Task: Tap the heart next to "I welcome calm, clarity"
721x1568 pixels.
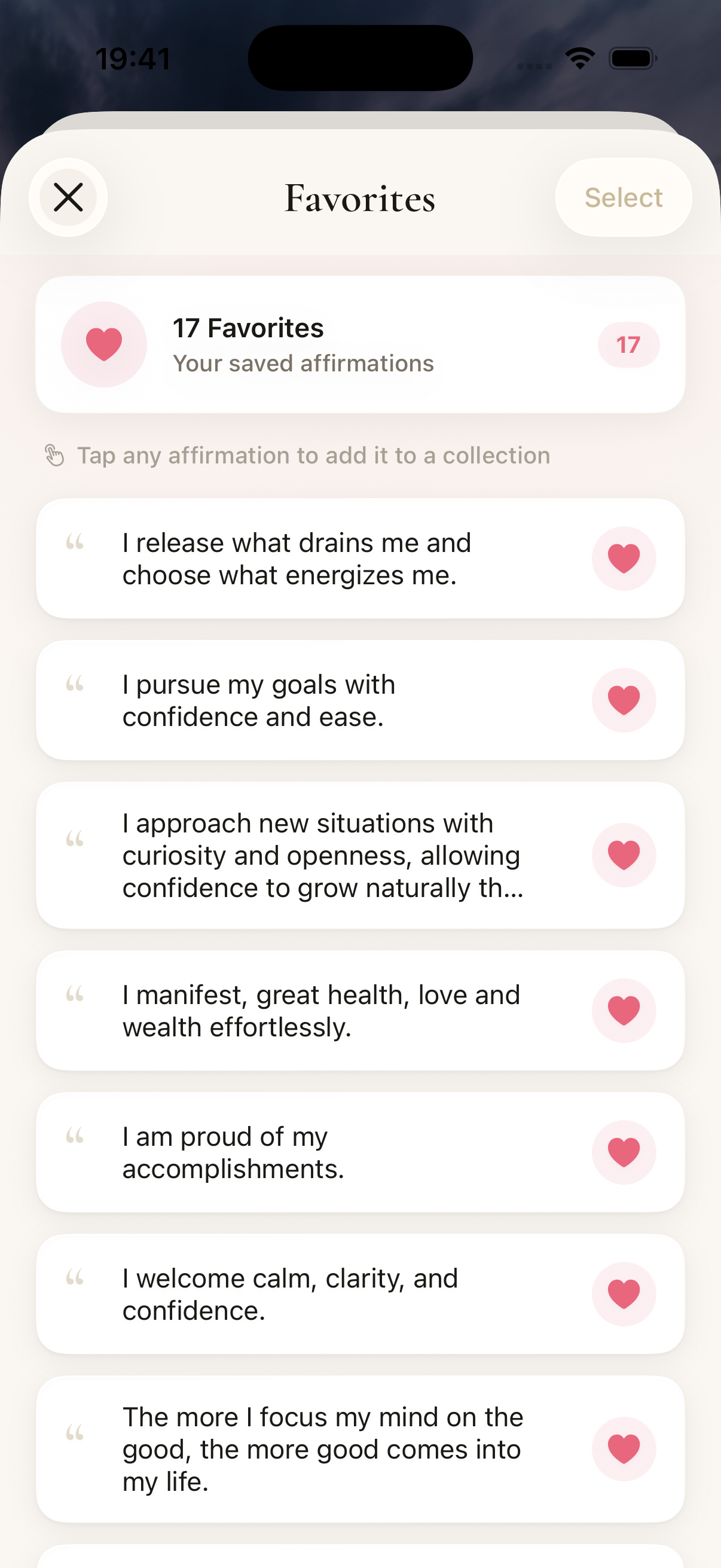Action: pos(624,1294)
